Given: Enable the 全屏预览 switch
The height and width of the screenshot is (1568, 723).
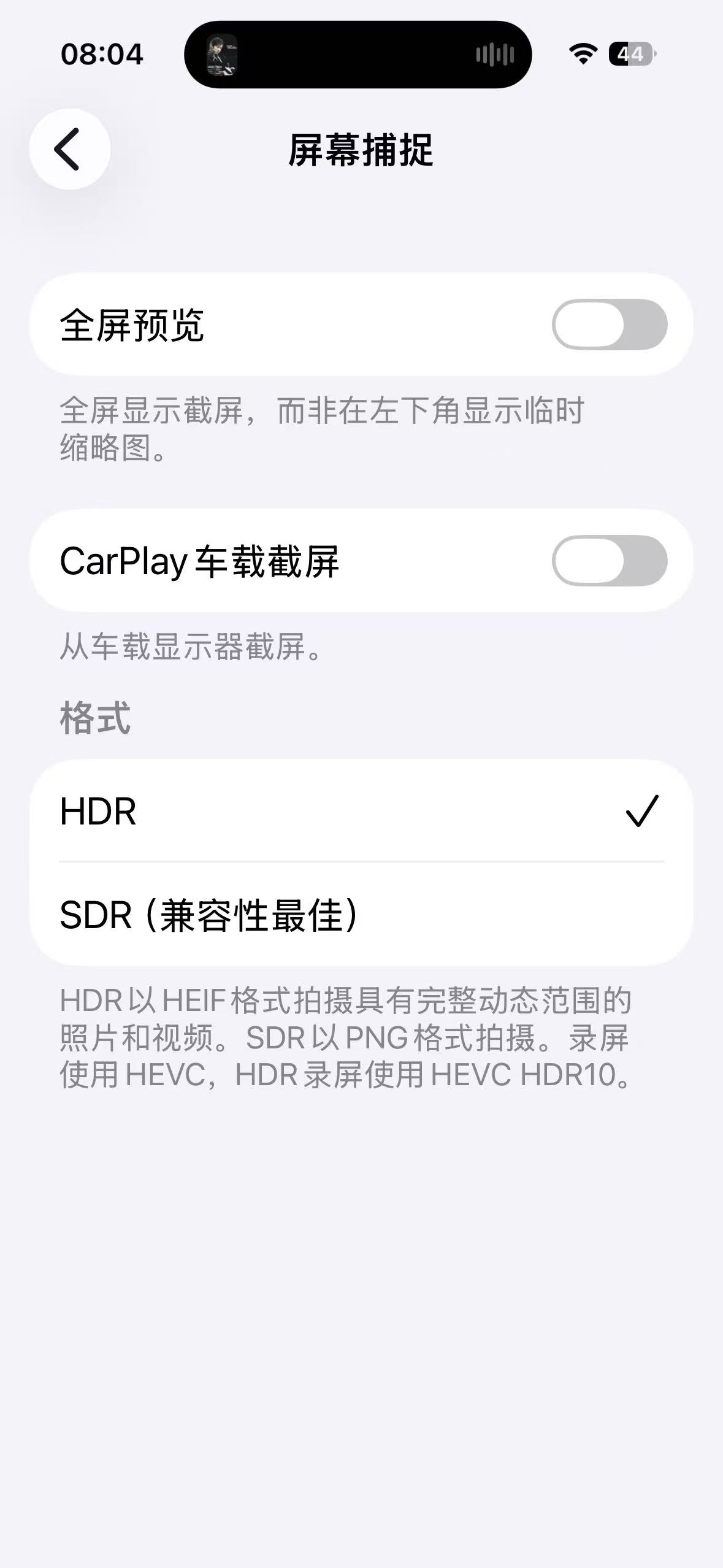Looking at the screenshot, I should click(609, 325).
